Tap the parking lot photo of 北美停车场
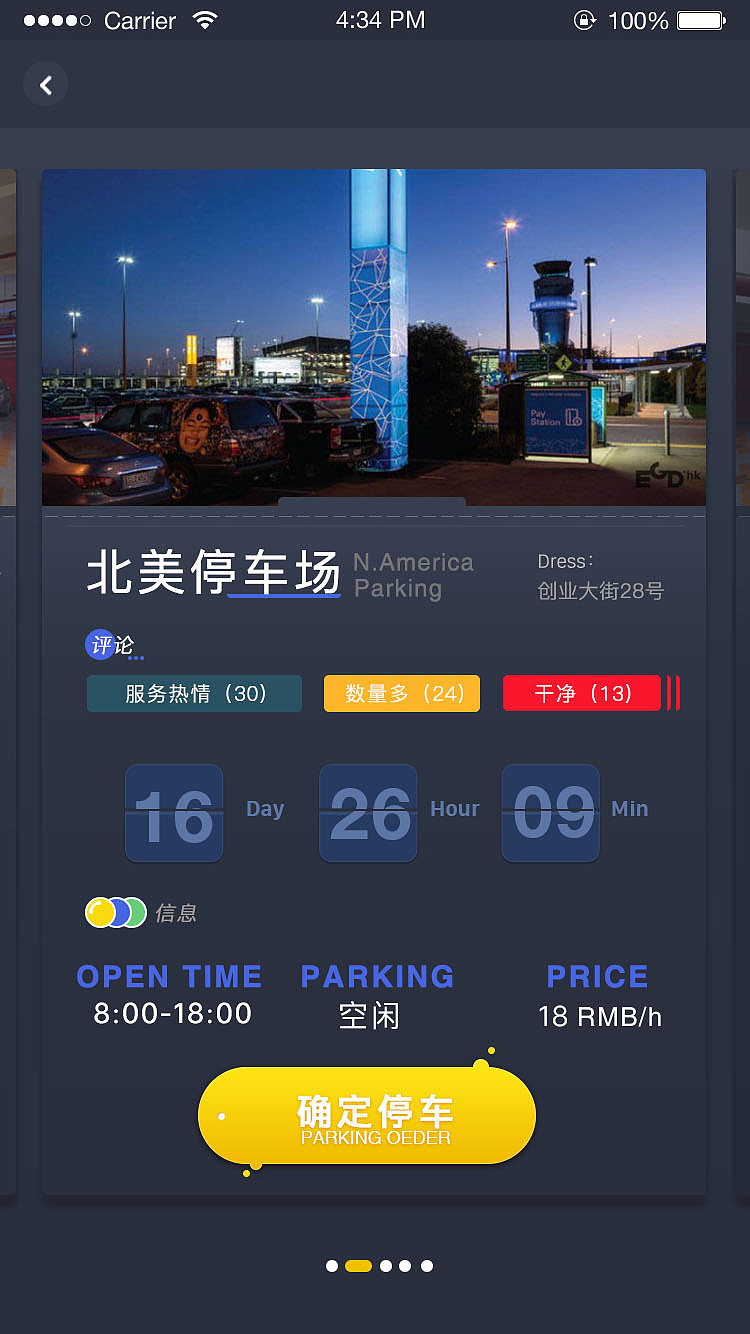The image size is (750, 1334). (x=374, y=336)
